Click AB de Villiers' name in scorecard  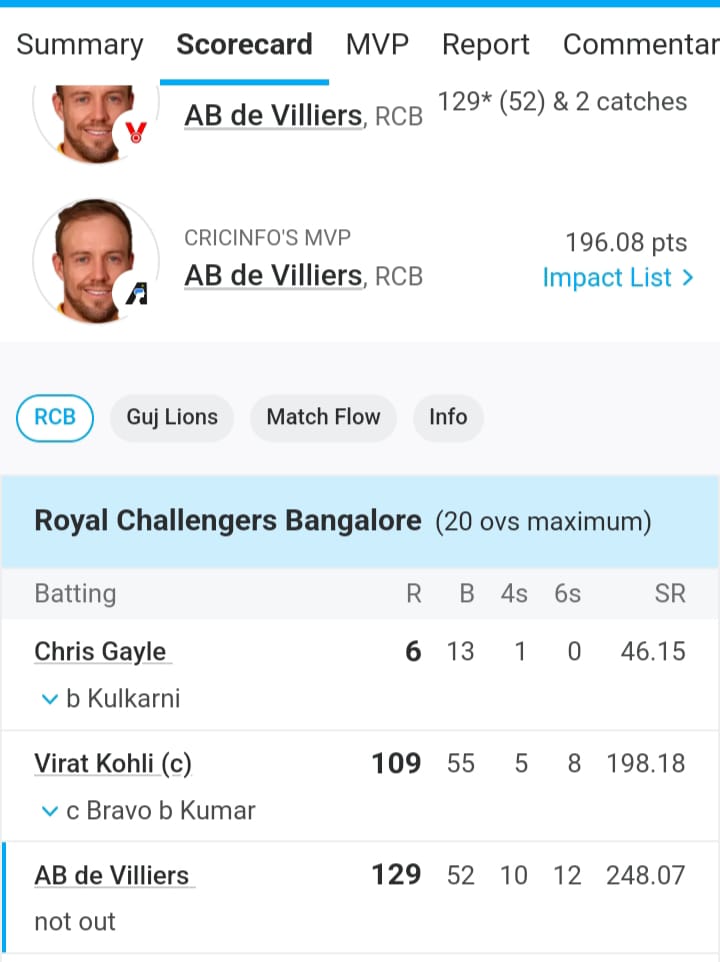tap(112, 875)
